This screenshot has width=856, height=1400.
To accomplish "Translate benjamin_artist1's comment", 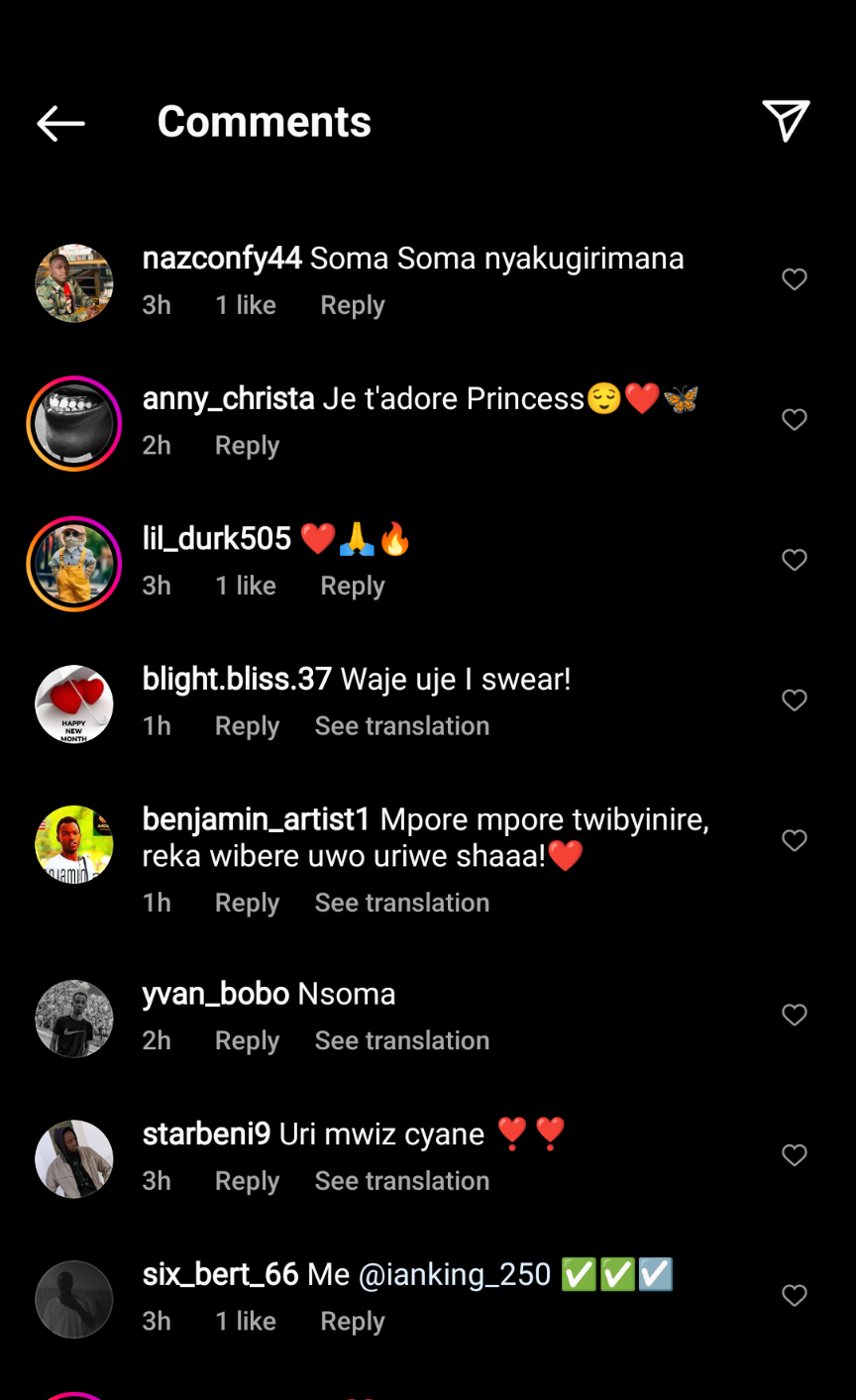I will (401, 903).
